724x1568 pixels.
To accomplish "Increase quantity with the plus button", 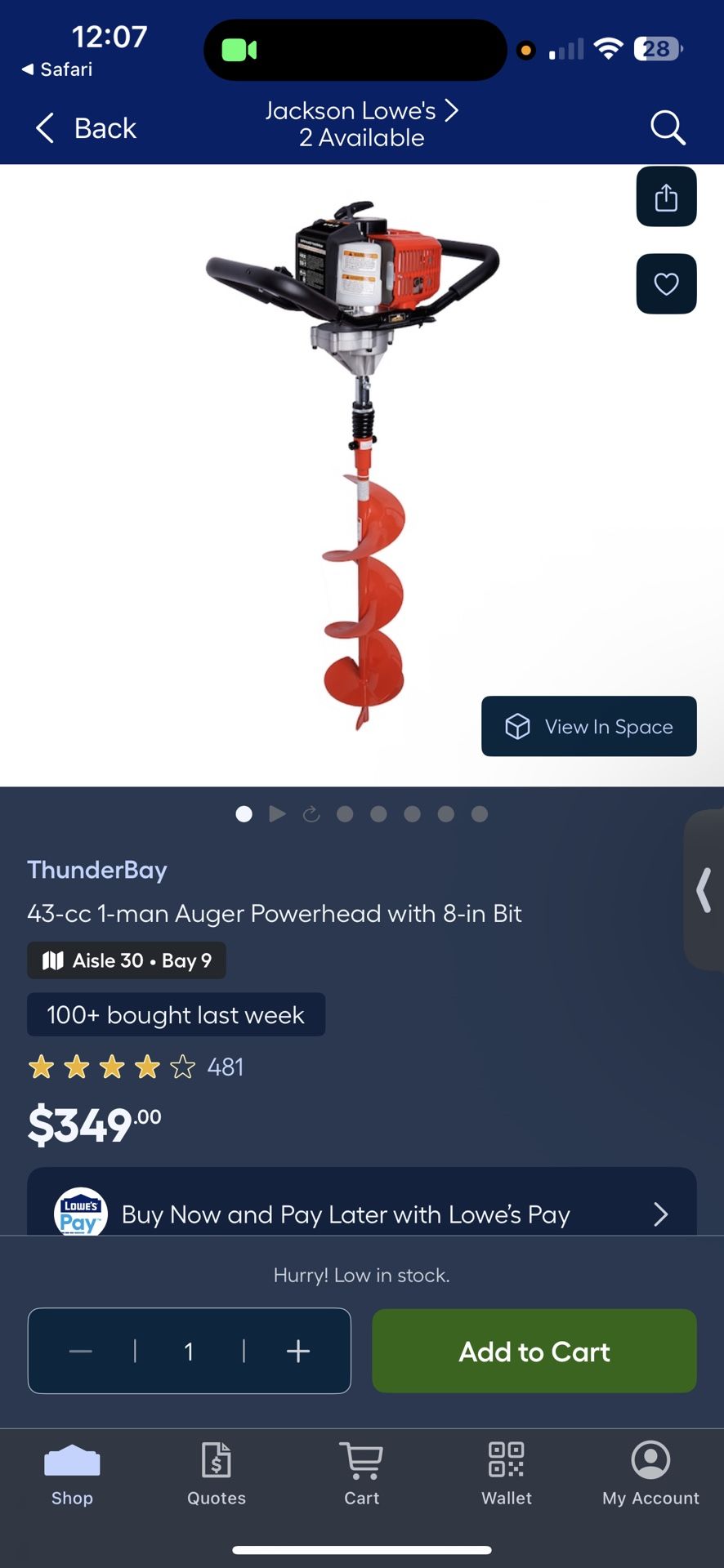I will point(298,1352).
